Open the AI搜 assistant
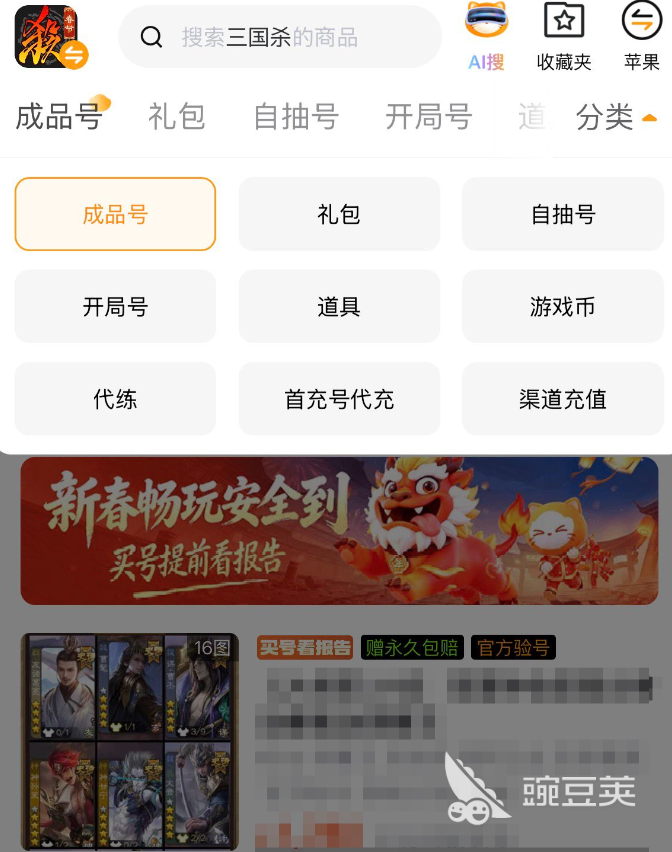 coord(487,36)
